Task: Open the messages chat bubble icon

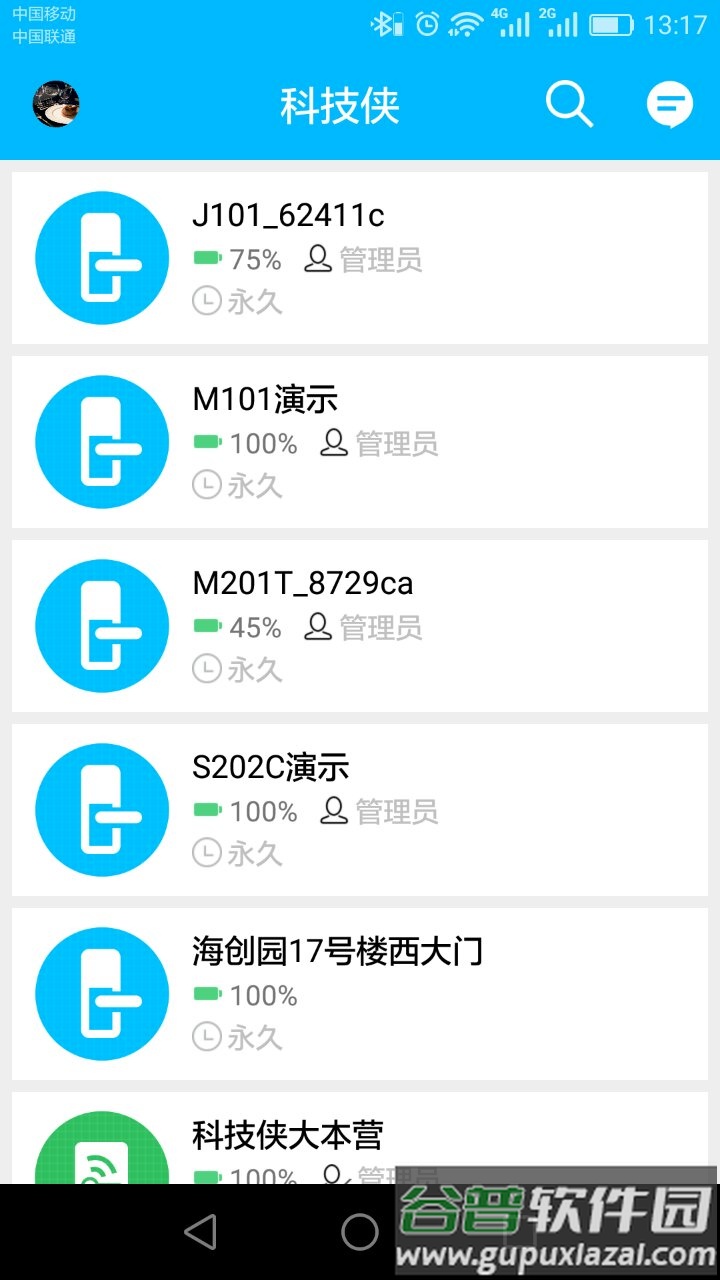Action: (669, 104)
